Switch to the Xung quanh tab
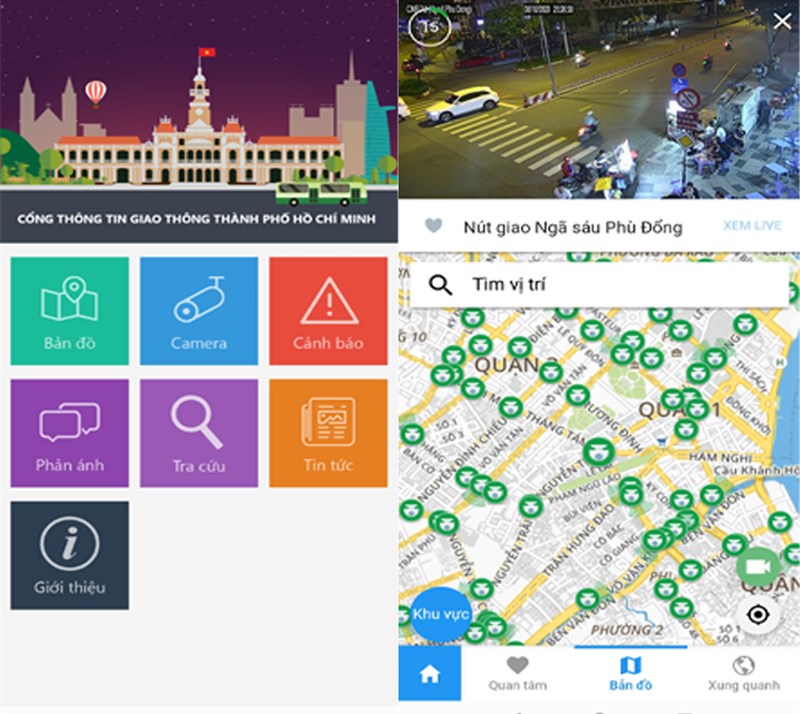This screenshot has width=800, height=714. 743,673
